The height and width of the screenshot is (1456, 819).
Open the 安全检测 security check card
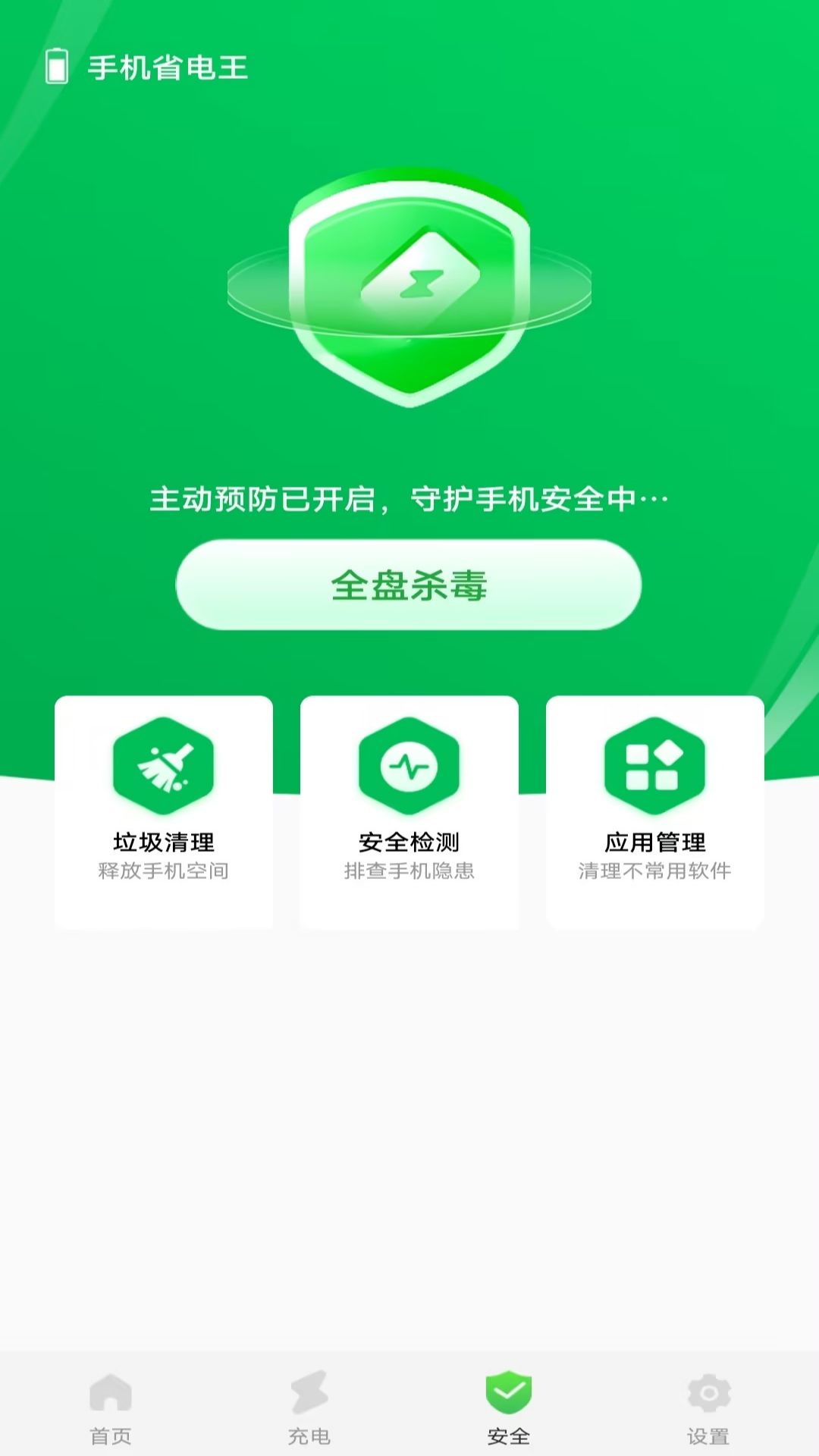pos(409,812)
